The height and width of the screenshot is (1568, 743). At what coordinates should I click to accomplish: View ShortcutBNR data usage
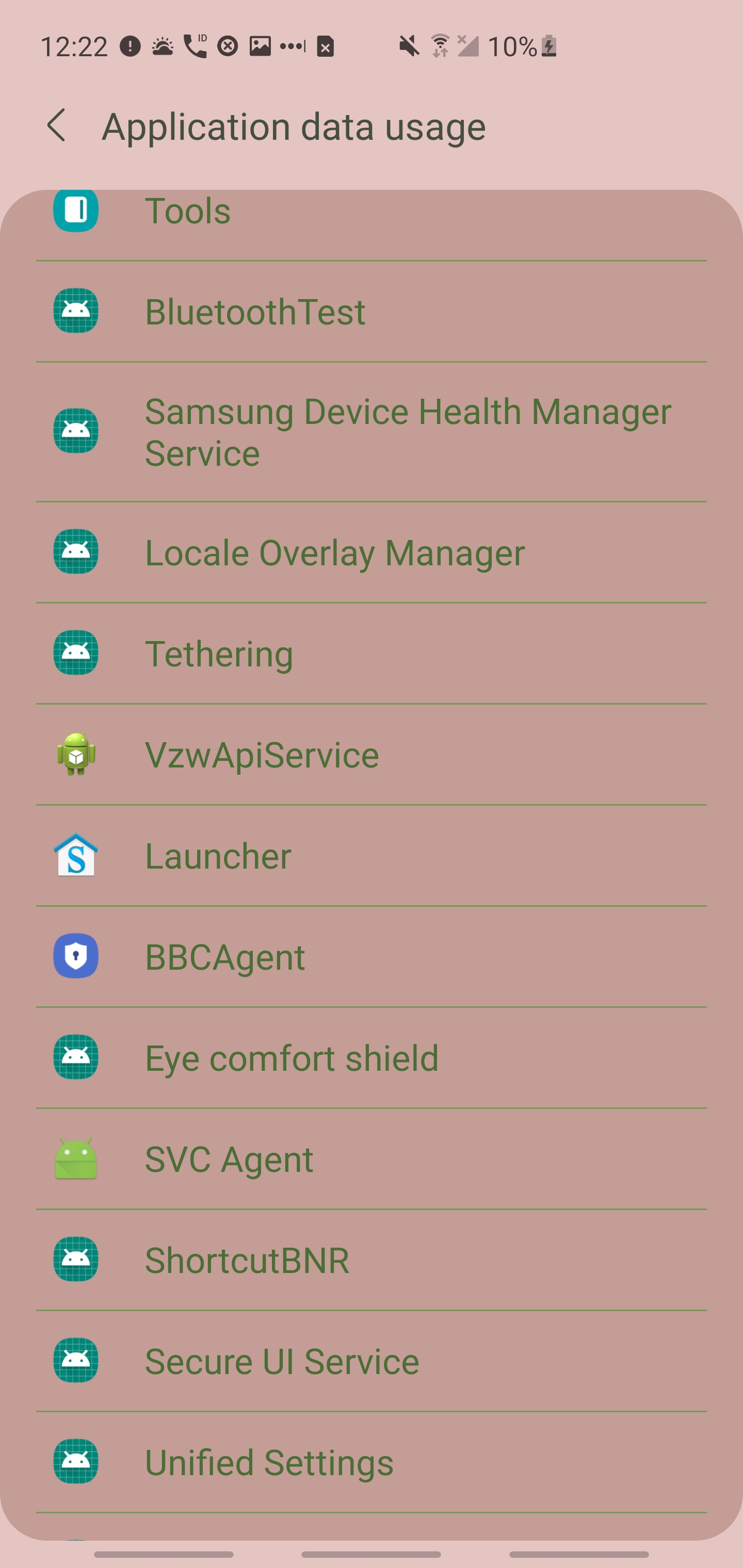[x=247, y=1260]
